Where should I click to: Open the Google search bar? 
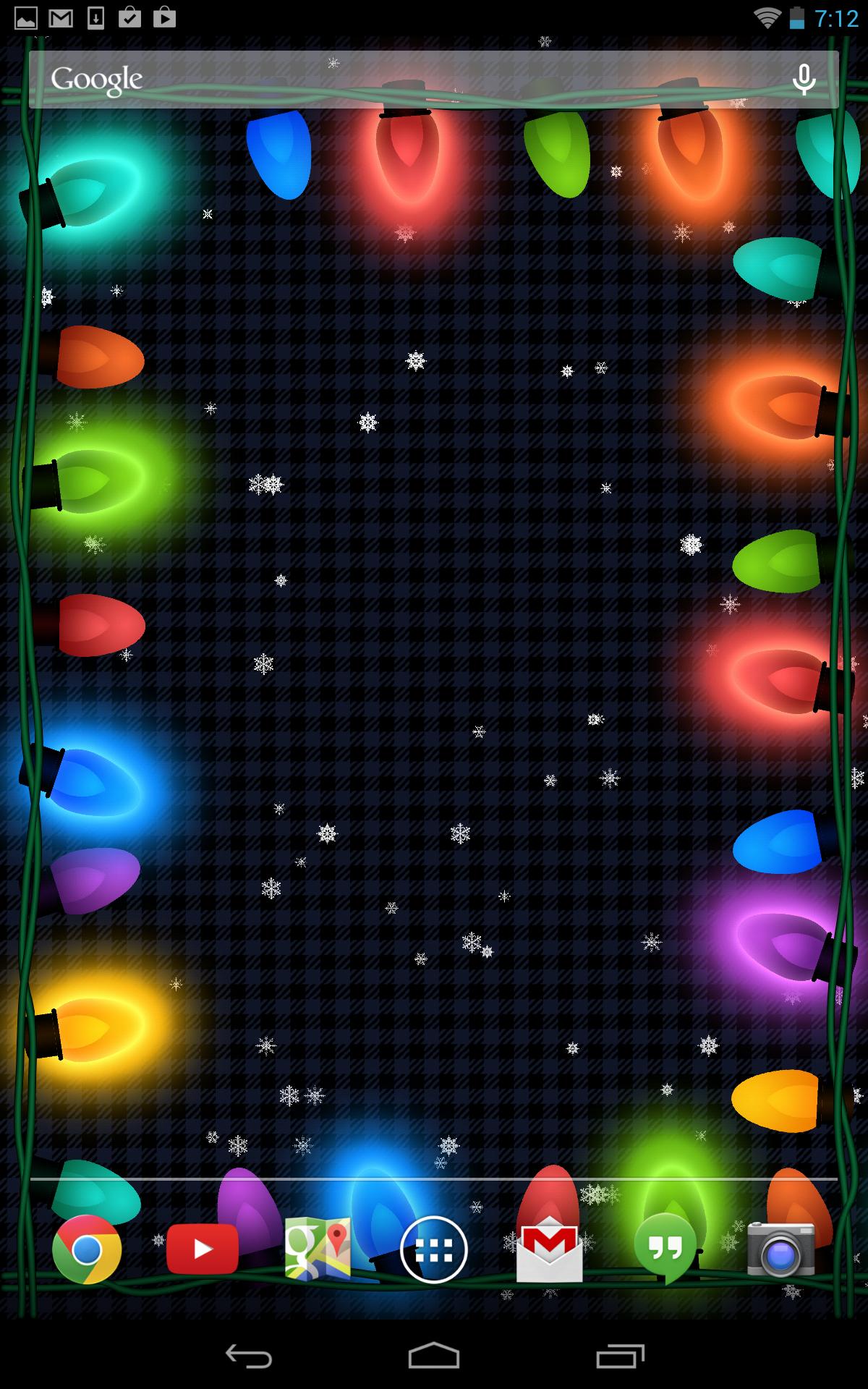[x=405, y=80]
